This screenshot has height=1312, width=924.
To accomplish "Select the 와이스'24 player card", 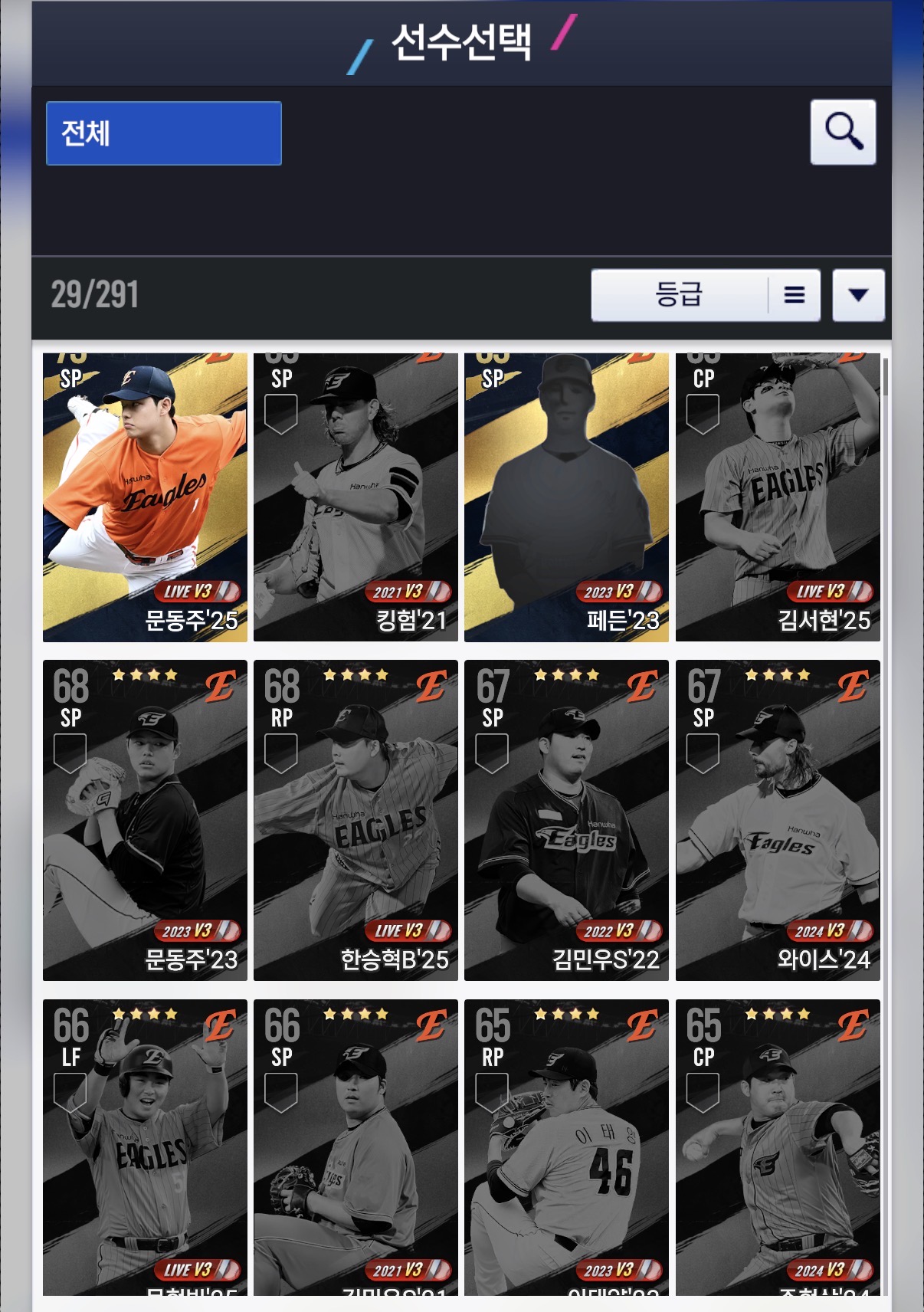I will click(x=778, y=820).
